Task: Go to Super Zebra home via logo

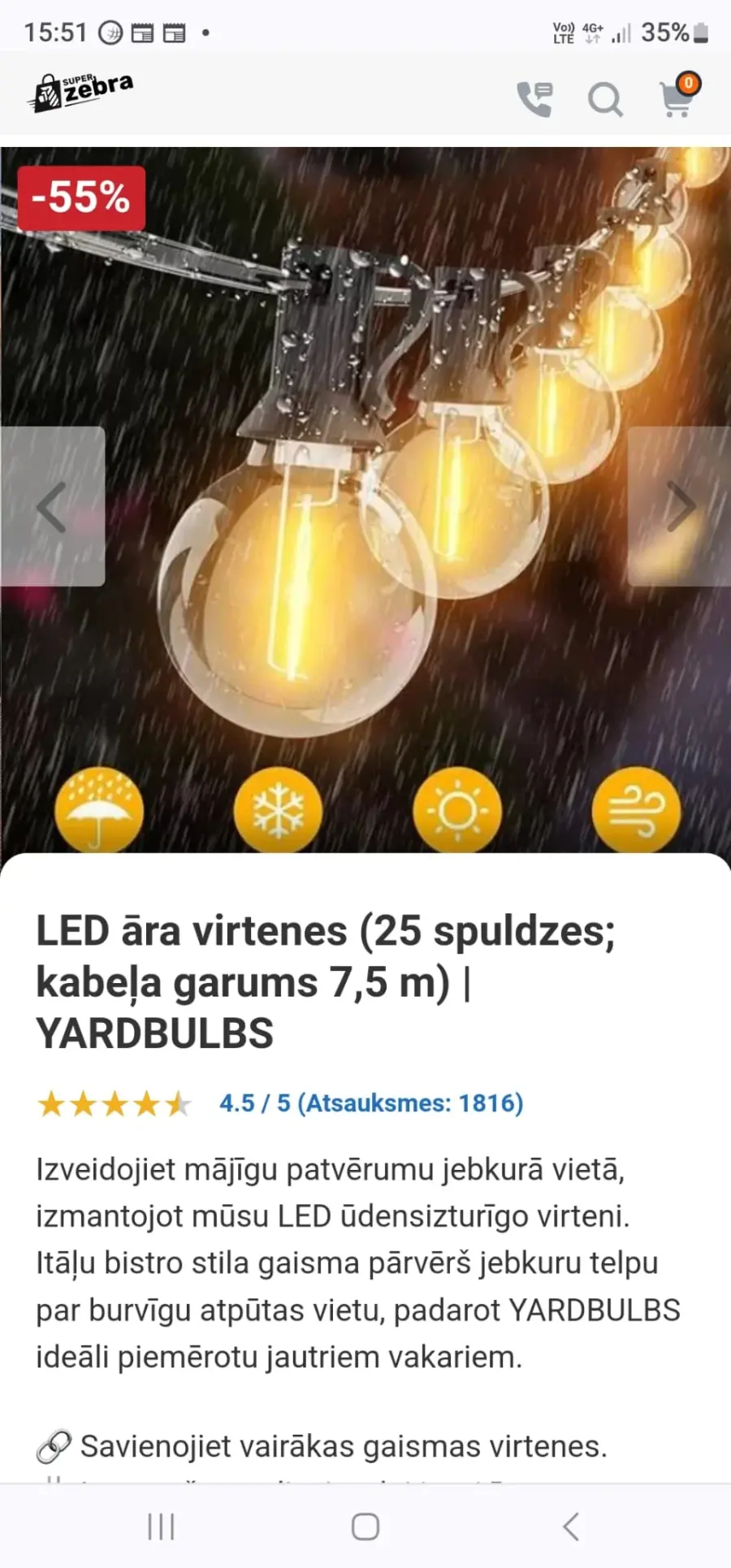Action: [x=80, y=92]
